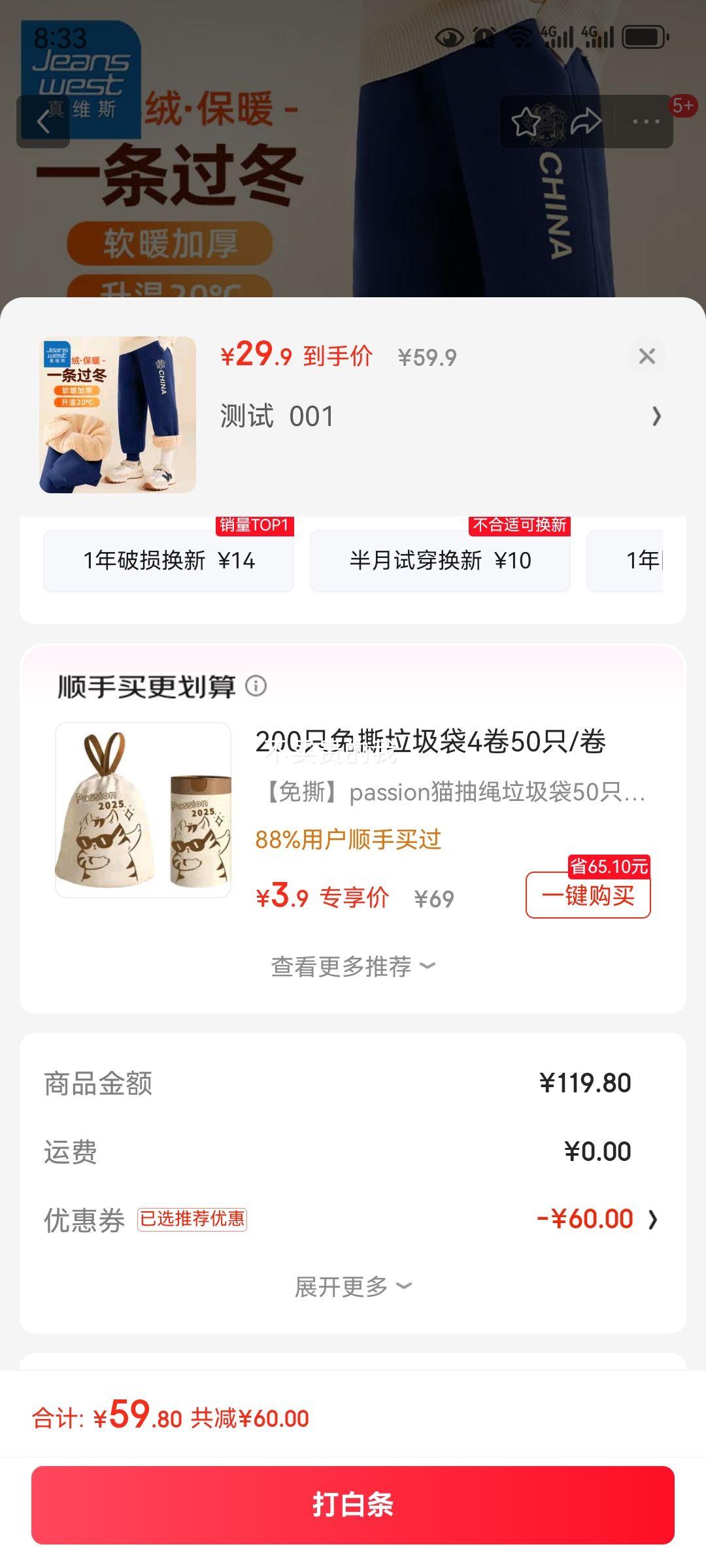This screenshot has height=1568, width=706.
Task: Open the more options (…) menu with 5+ badge
Action: pos(645,120)
